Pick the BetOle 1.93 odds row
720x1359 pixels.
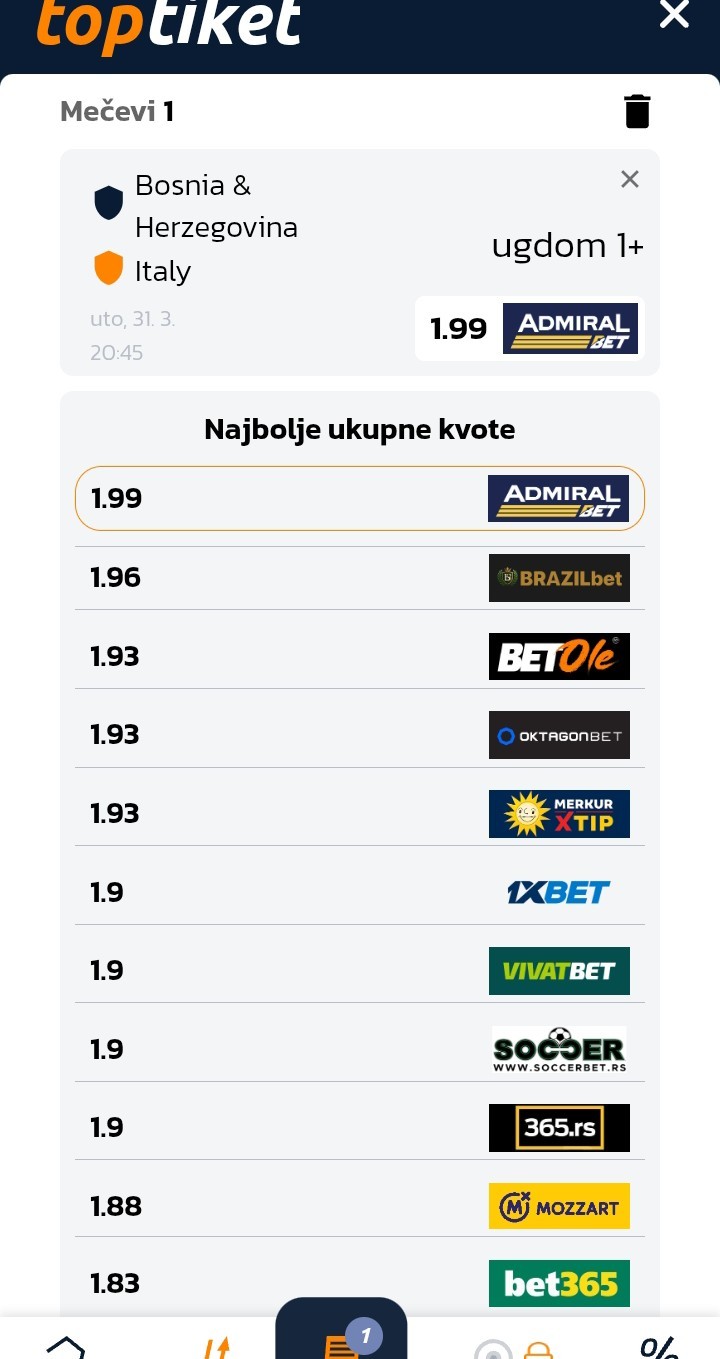click(360, 656)
